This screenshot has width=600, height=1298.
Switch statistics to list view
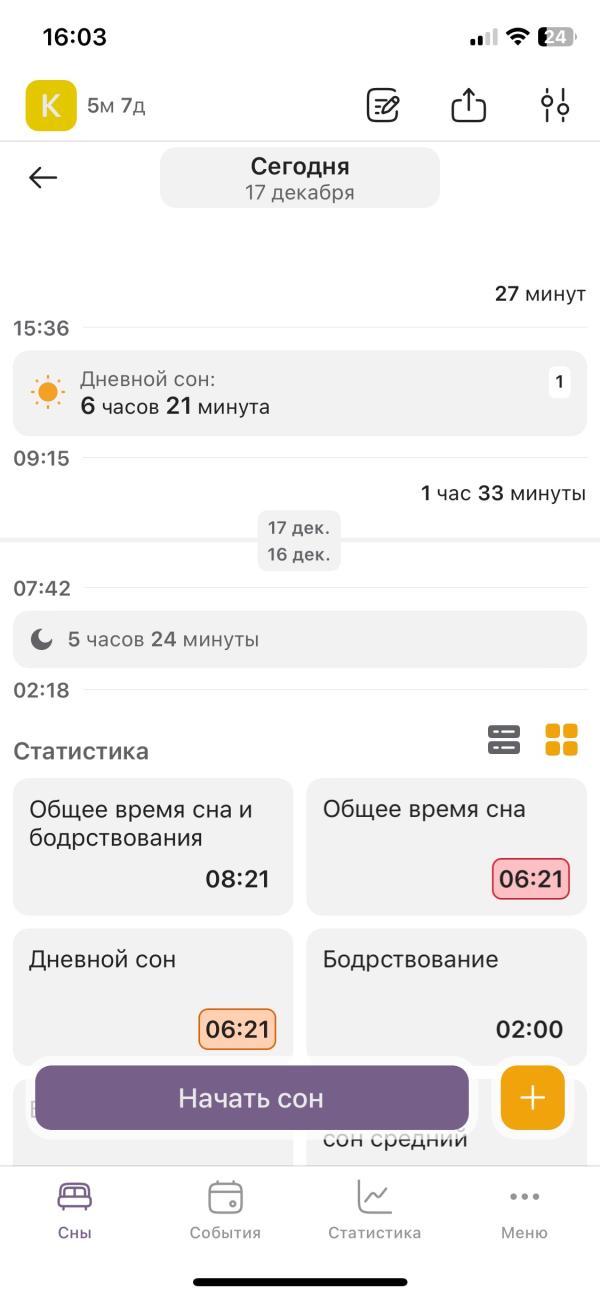pyautogui.click(x=504, y=740)
